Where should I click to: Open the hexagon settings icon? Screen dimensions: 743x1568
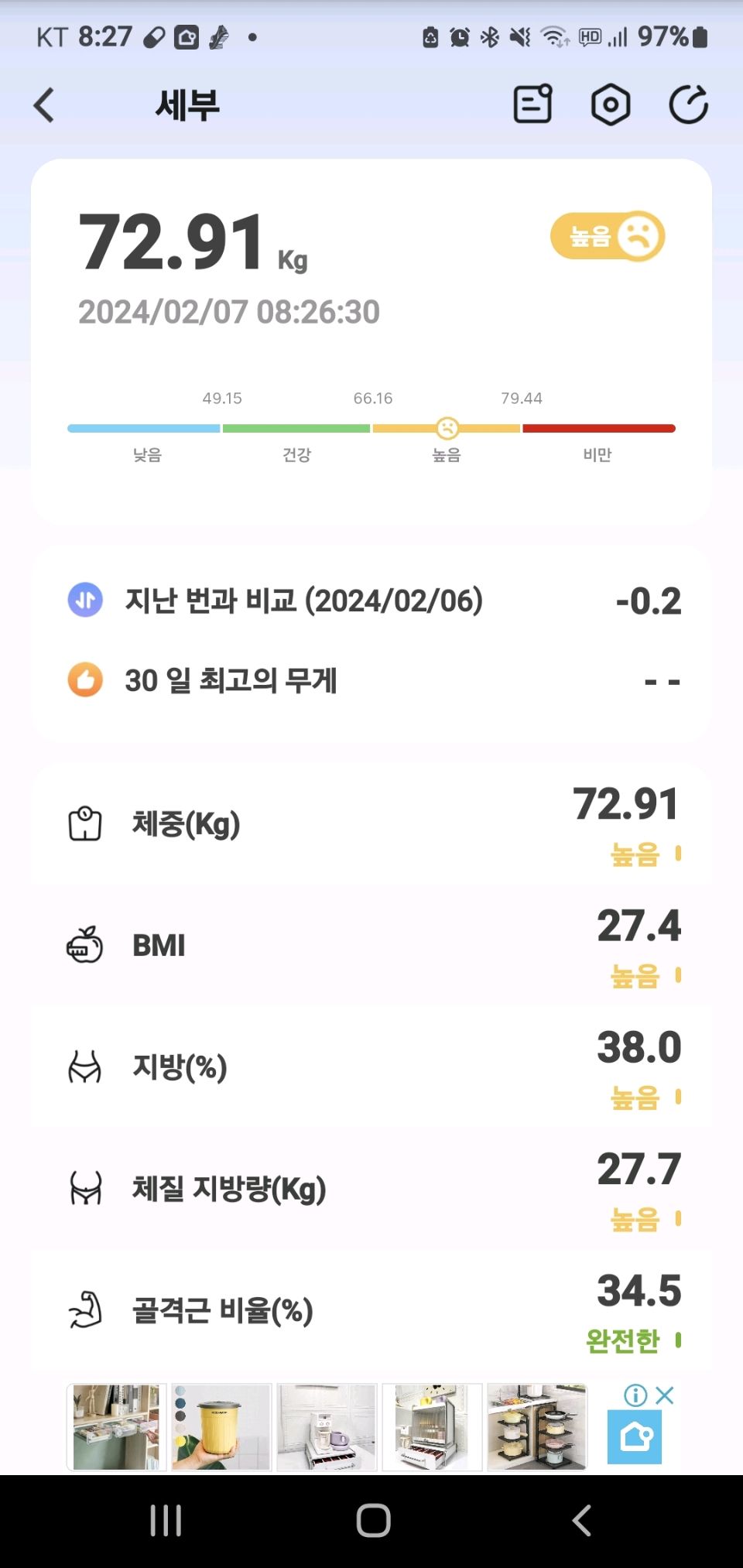611,104
